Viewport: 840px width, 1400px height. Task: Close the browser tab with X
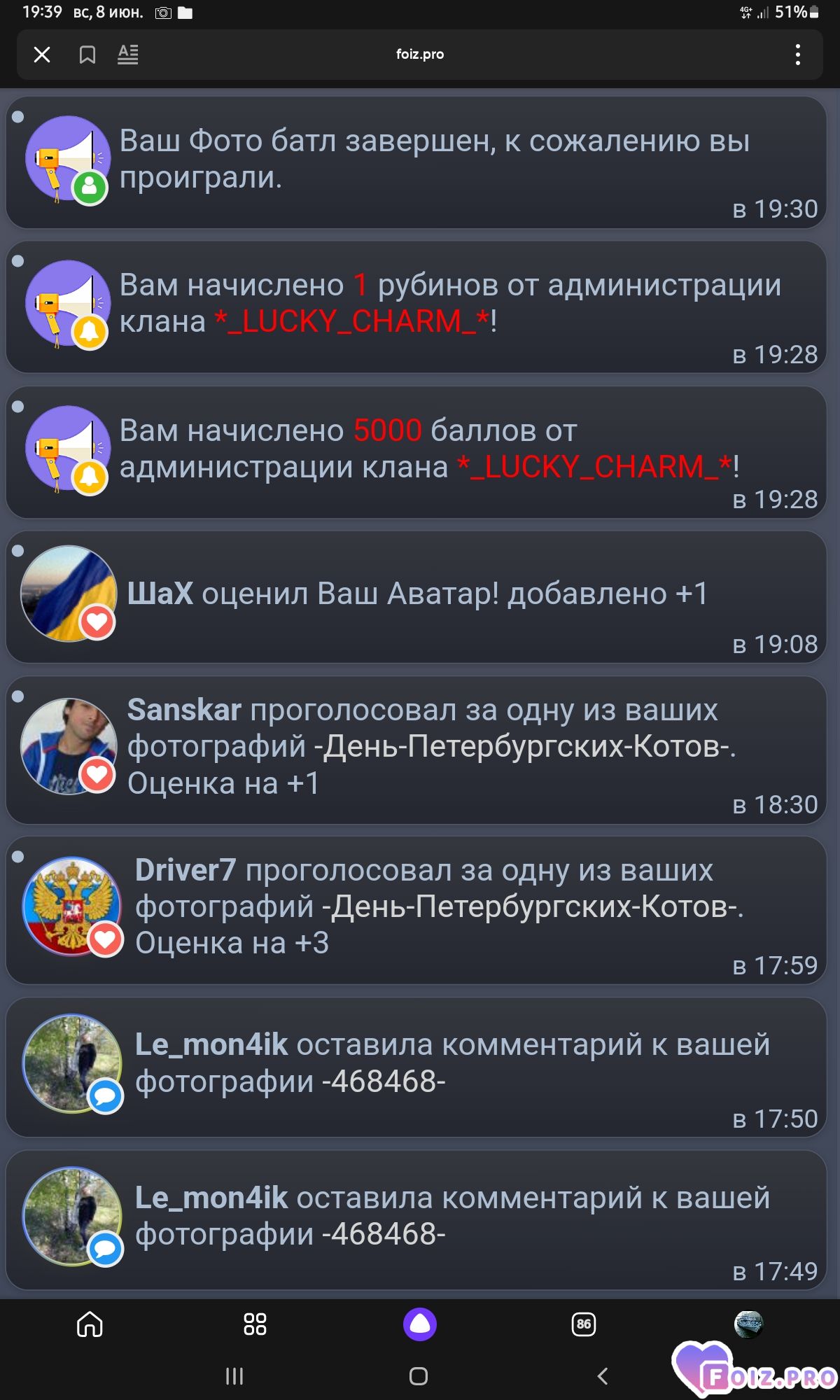[x=42, y=55]
